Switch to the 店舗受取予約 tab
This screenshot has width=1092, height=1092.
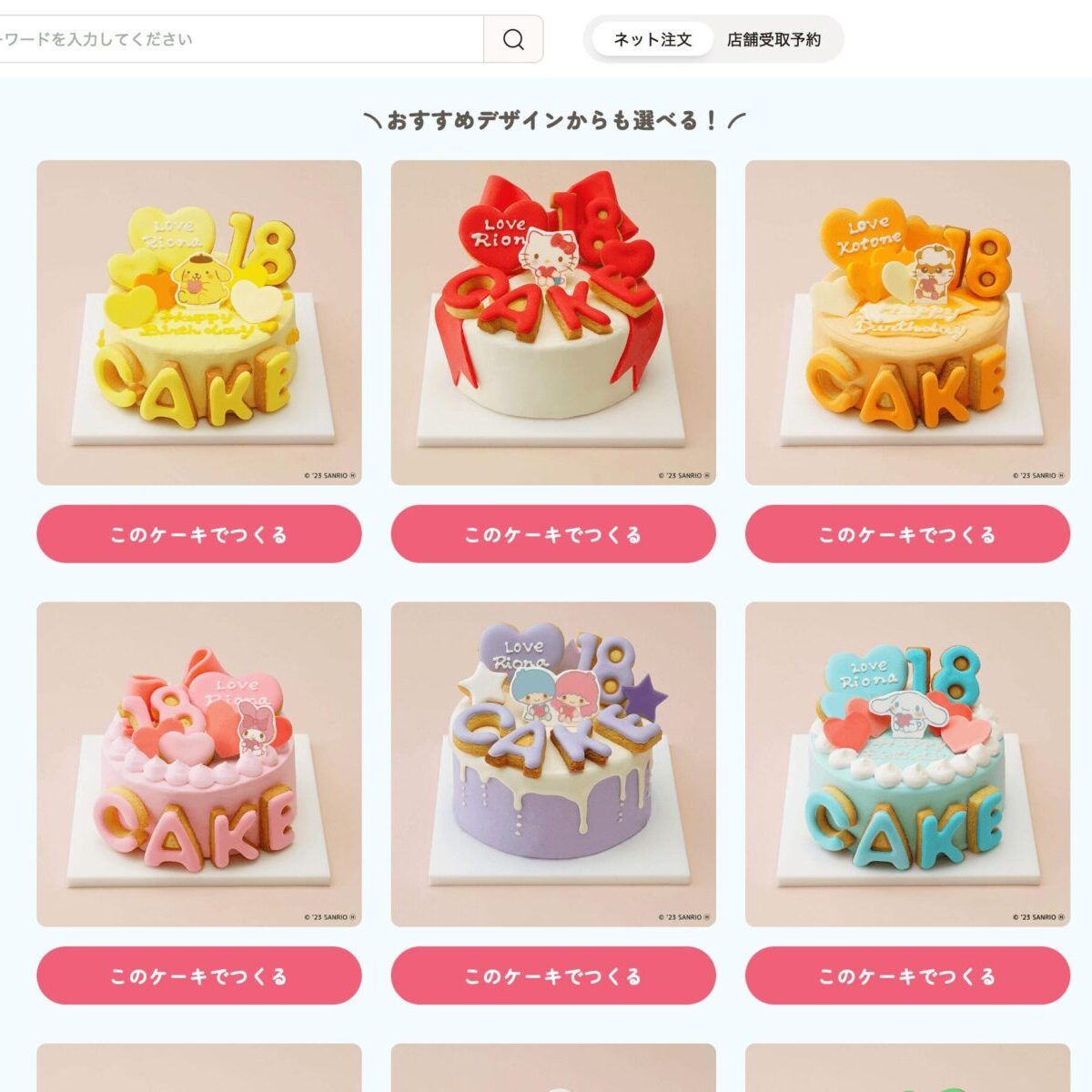pyautogui.click(x=773, y=39)
